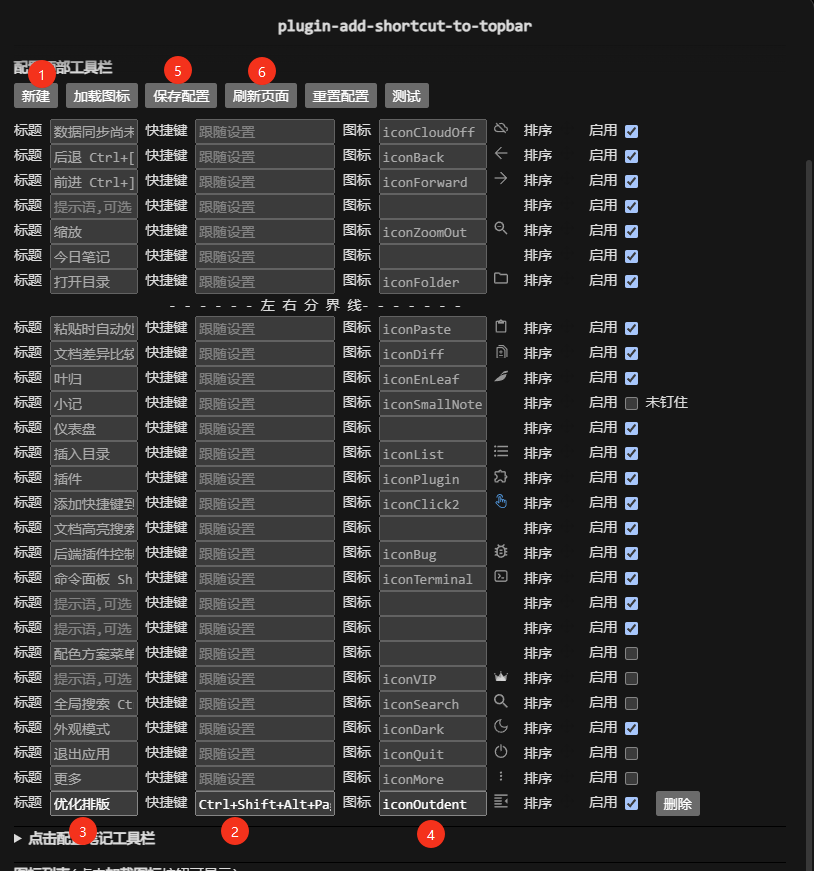Save settings with 保存配置

click(181, 97)
